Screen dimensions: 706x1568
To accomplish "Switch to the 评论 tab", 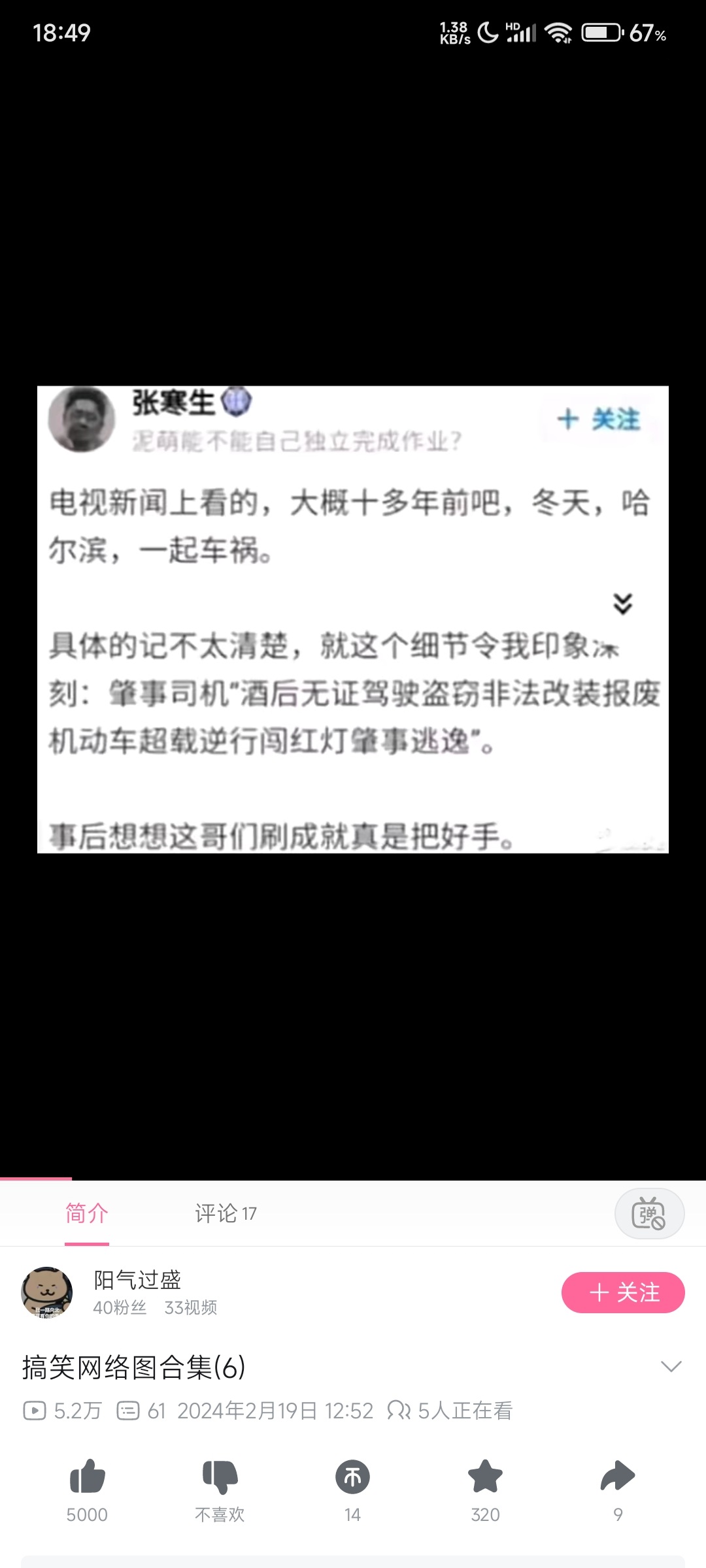I will coord(225,1213).
